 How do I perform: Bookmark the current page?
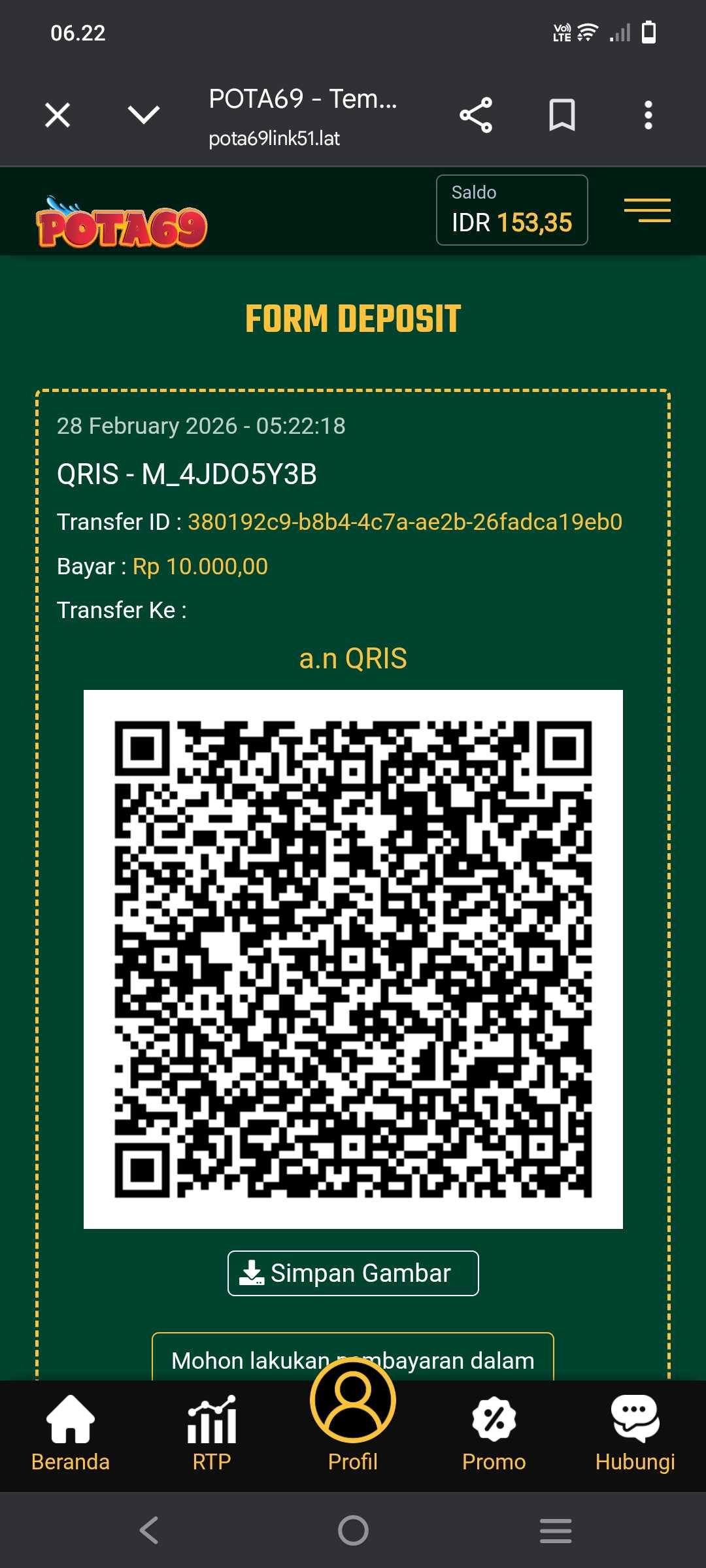click(x=562, y=116)
